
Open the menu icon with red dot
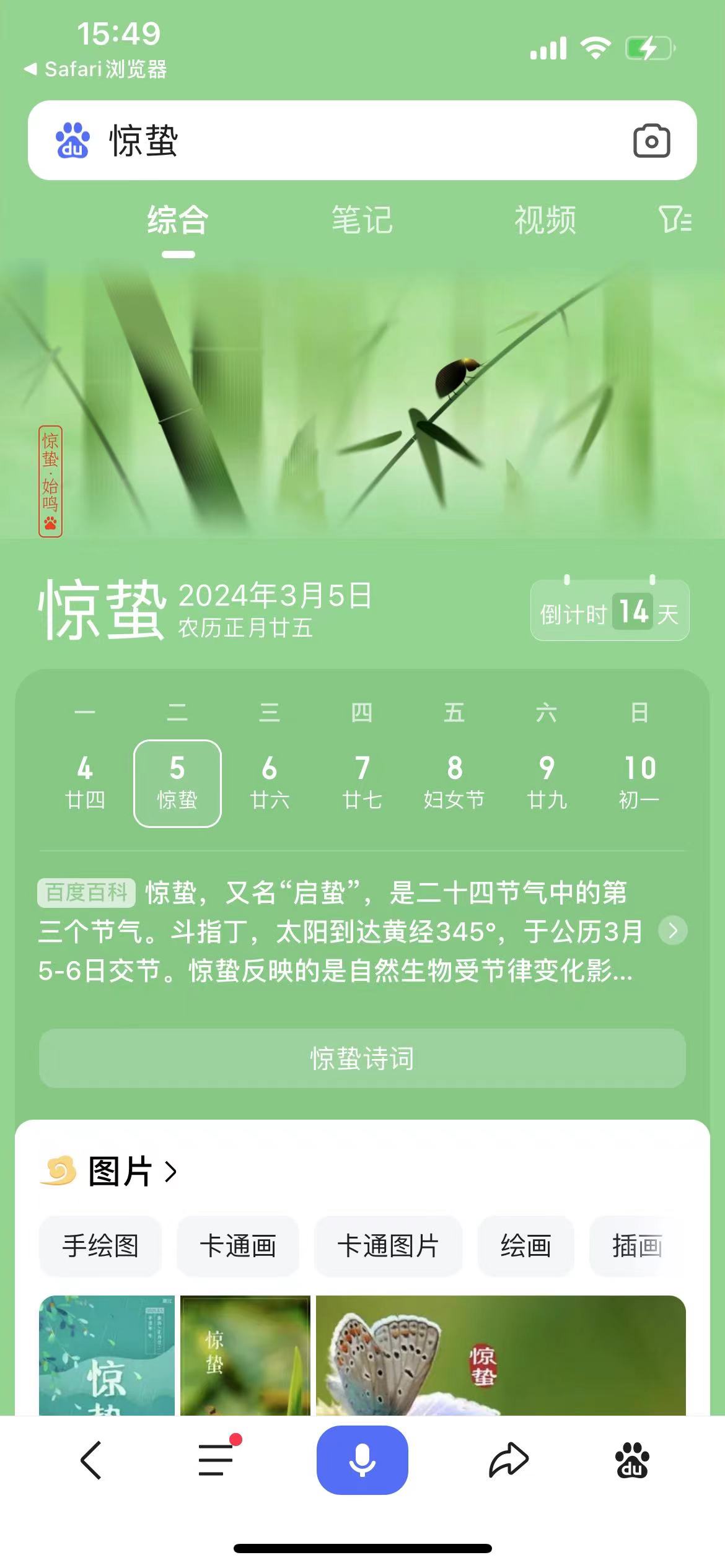(x=218, y=1458)
